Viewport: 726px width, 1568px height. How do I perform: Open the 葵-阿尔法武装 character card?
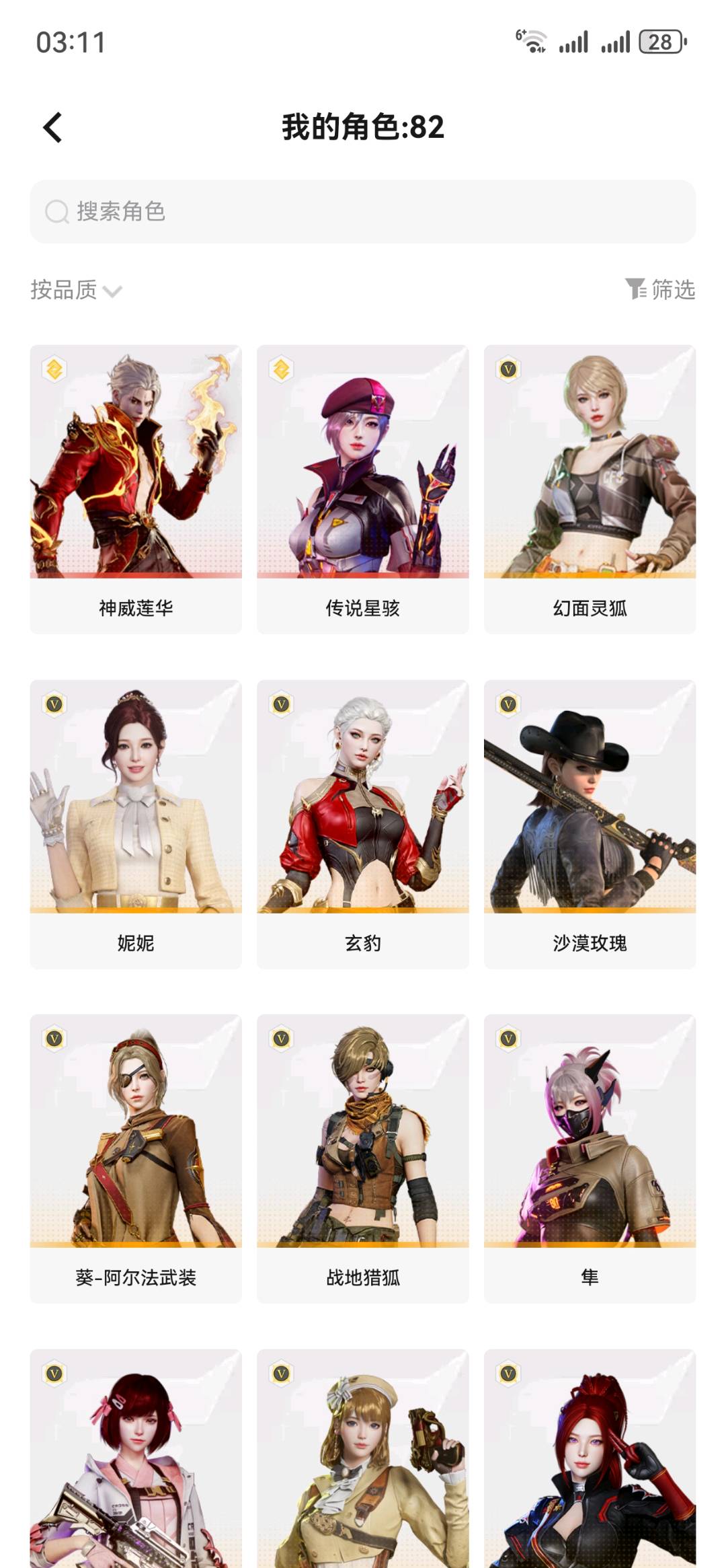coord(136,1158)
